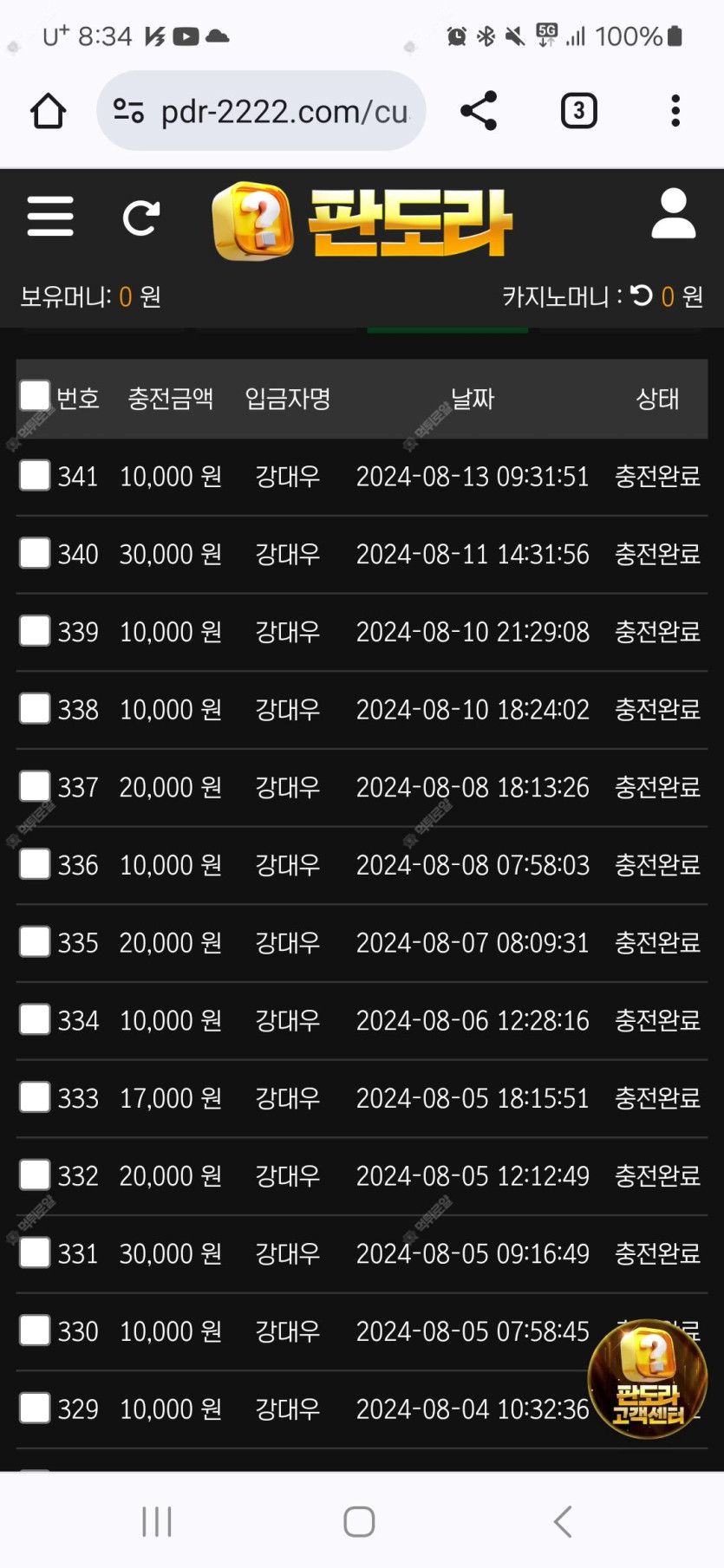This screenshot has height=1568, width=724.
Task: Select the checkbox on row 333
Action: pos(35,1096)
